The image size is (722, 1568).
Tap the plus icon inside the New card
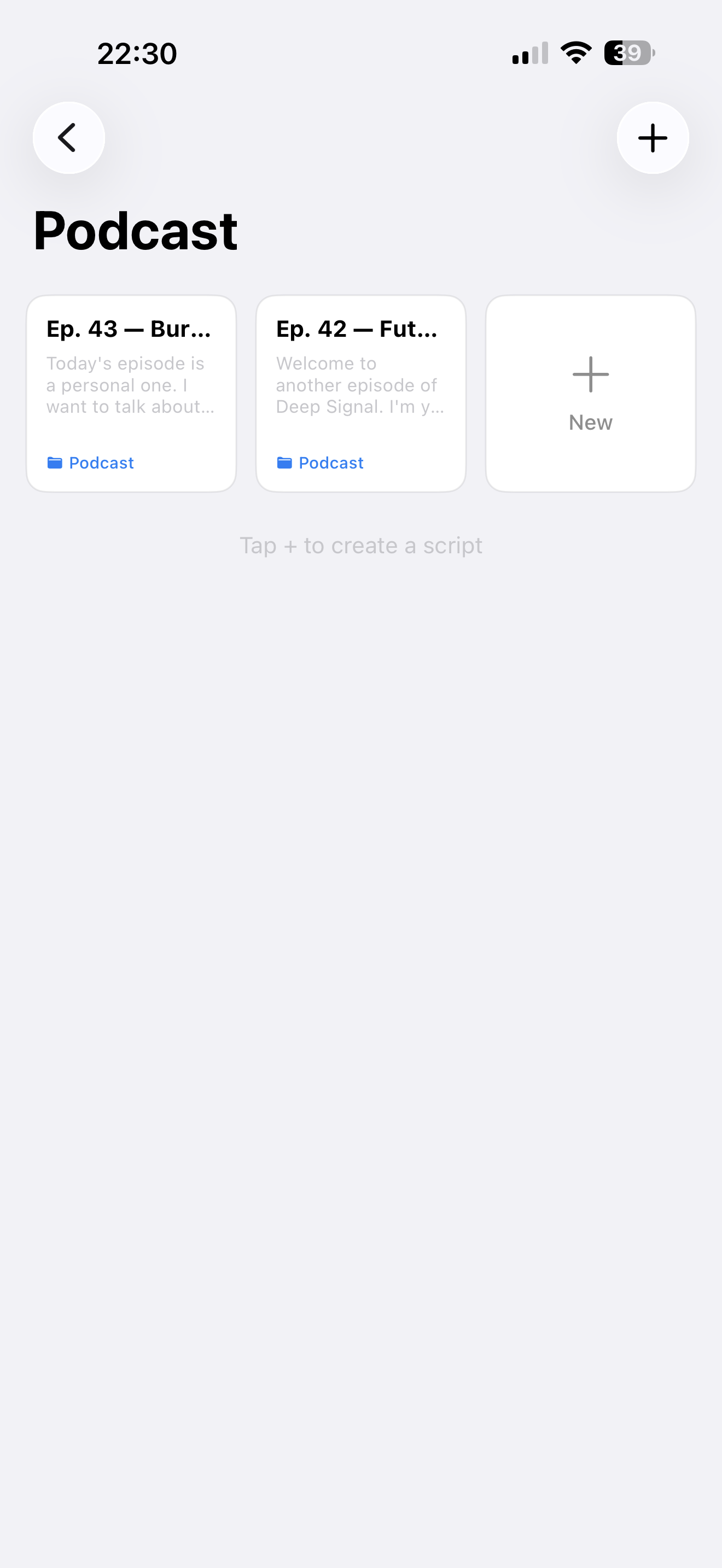pyautogui.click(x=590, y=376)
